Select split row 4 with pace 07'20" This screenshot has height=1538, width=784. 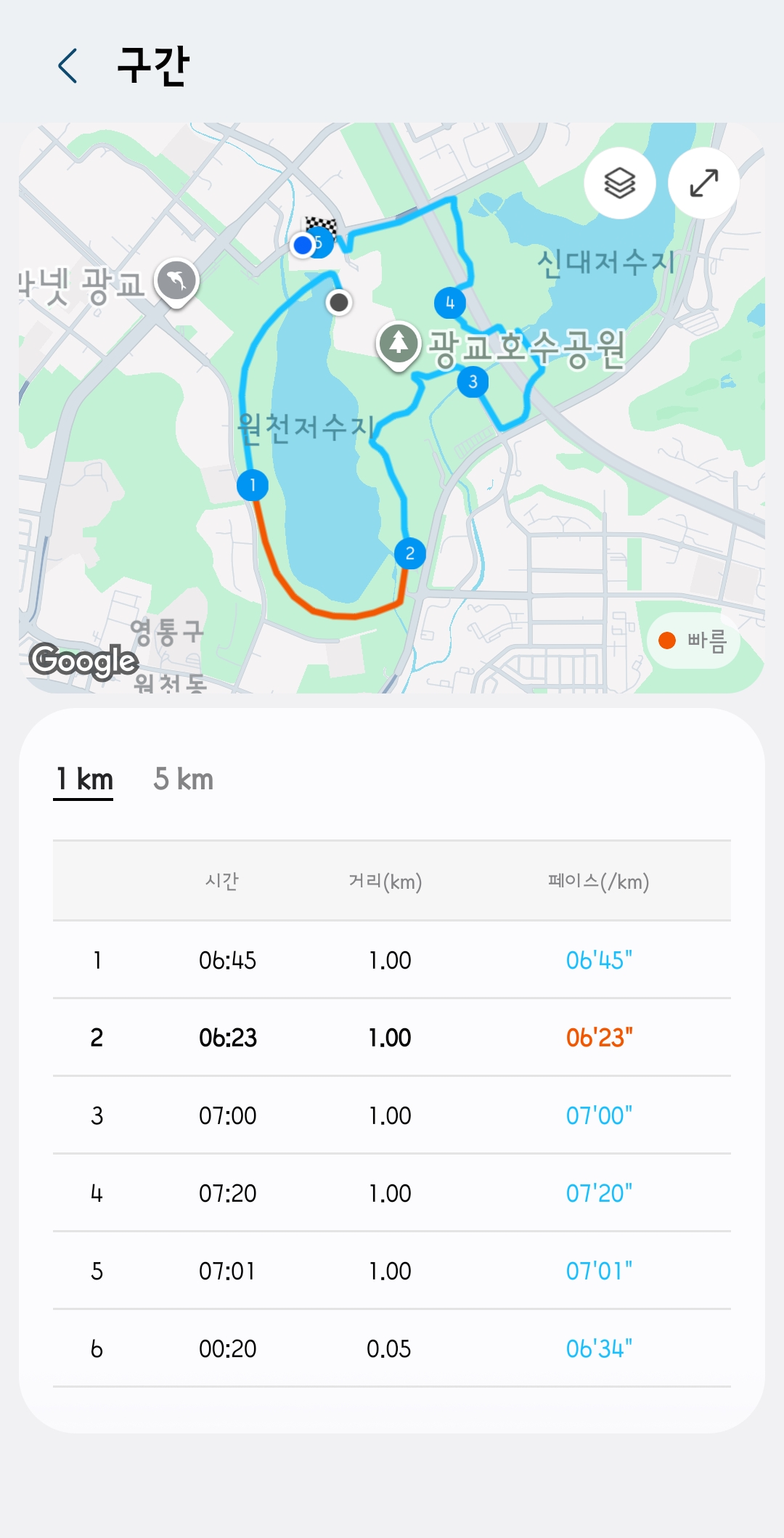392,1193
